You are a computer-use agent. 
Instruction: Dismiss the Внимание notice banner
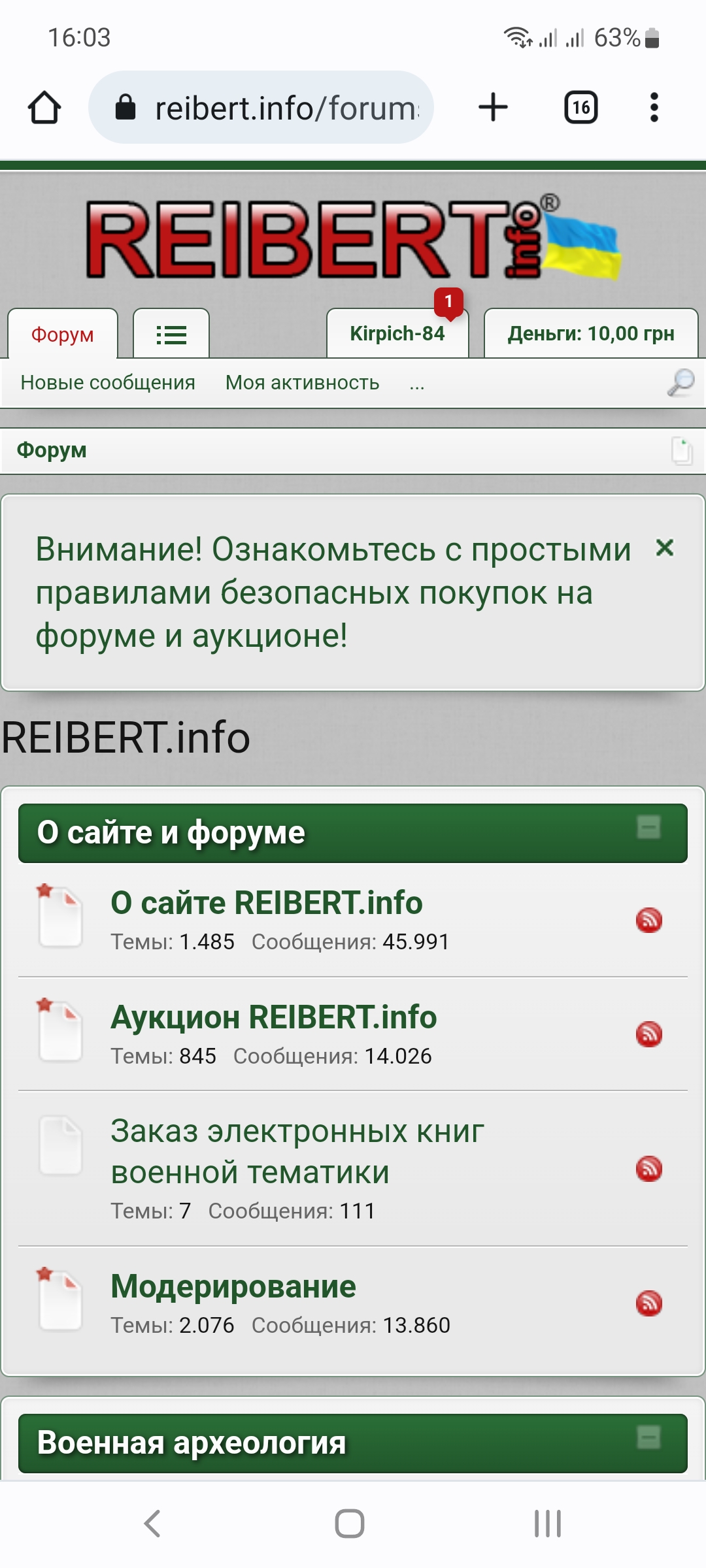click(x=665, y=547)
